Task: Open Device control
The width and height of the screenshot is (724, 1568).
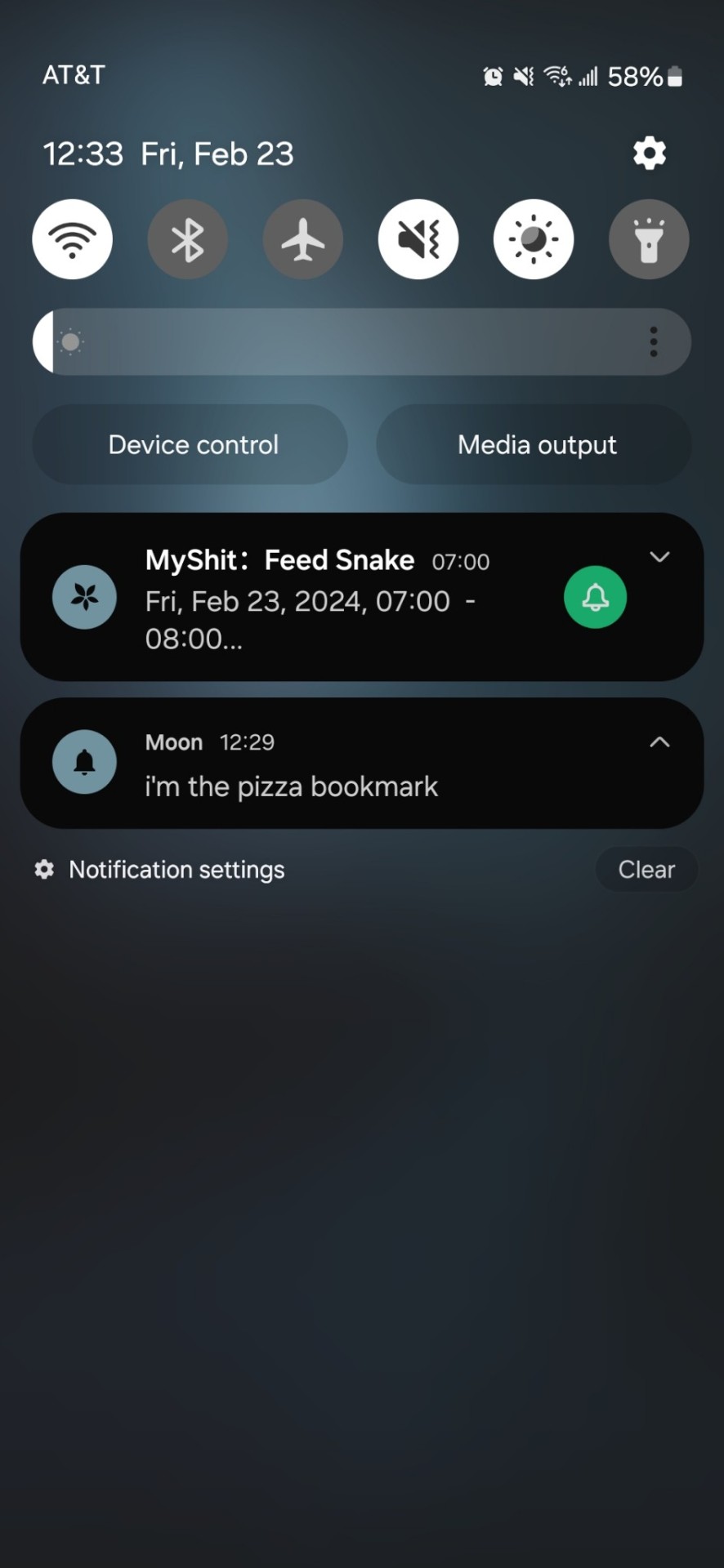Action: coord(193,444)
